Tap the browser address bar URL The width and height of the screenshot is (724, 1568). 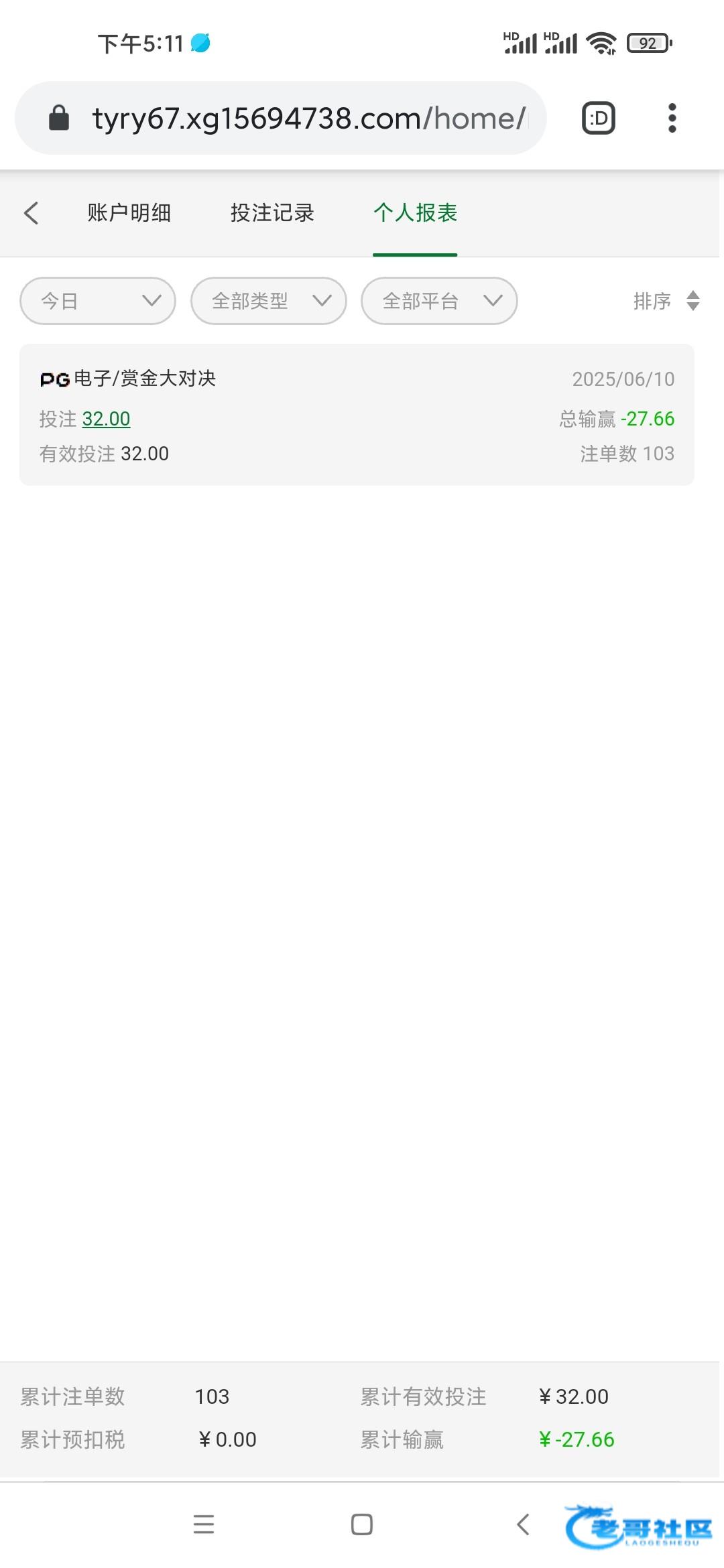click(308, 119)
